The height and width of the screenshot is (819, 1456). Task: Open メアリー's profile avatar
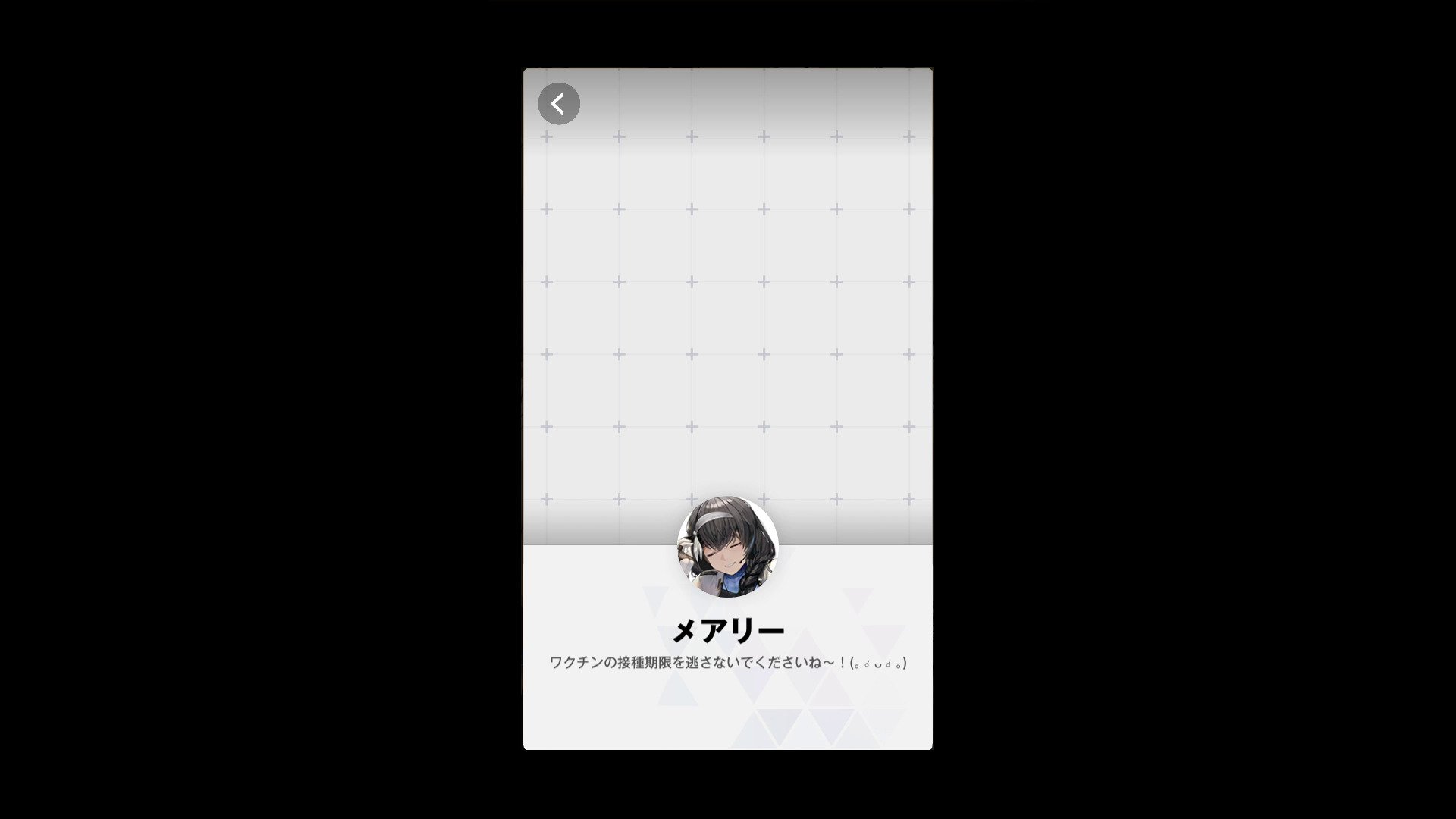(727, 547)
